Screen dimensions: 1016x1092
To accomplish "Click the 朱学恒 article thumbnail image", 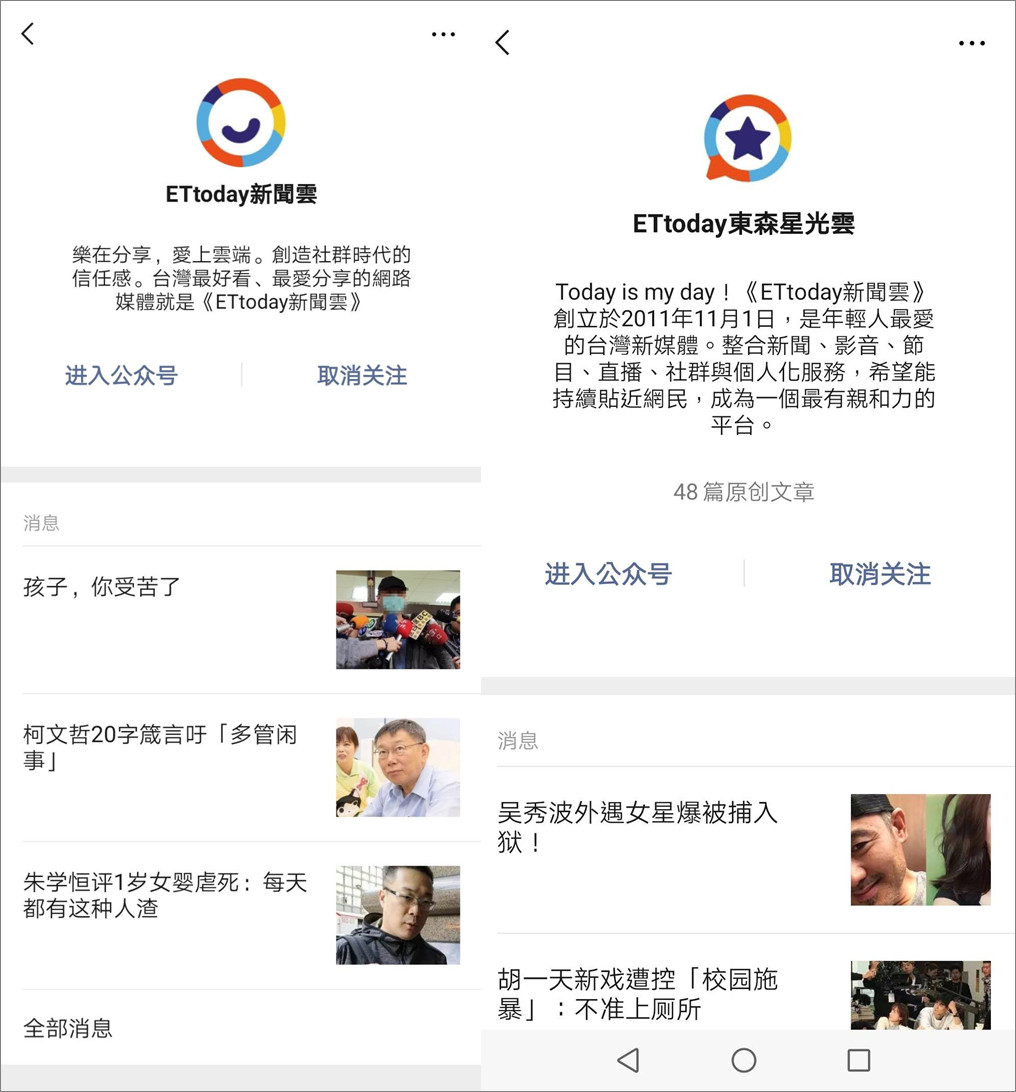I will pos(398,914).
